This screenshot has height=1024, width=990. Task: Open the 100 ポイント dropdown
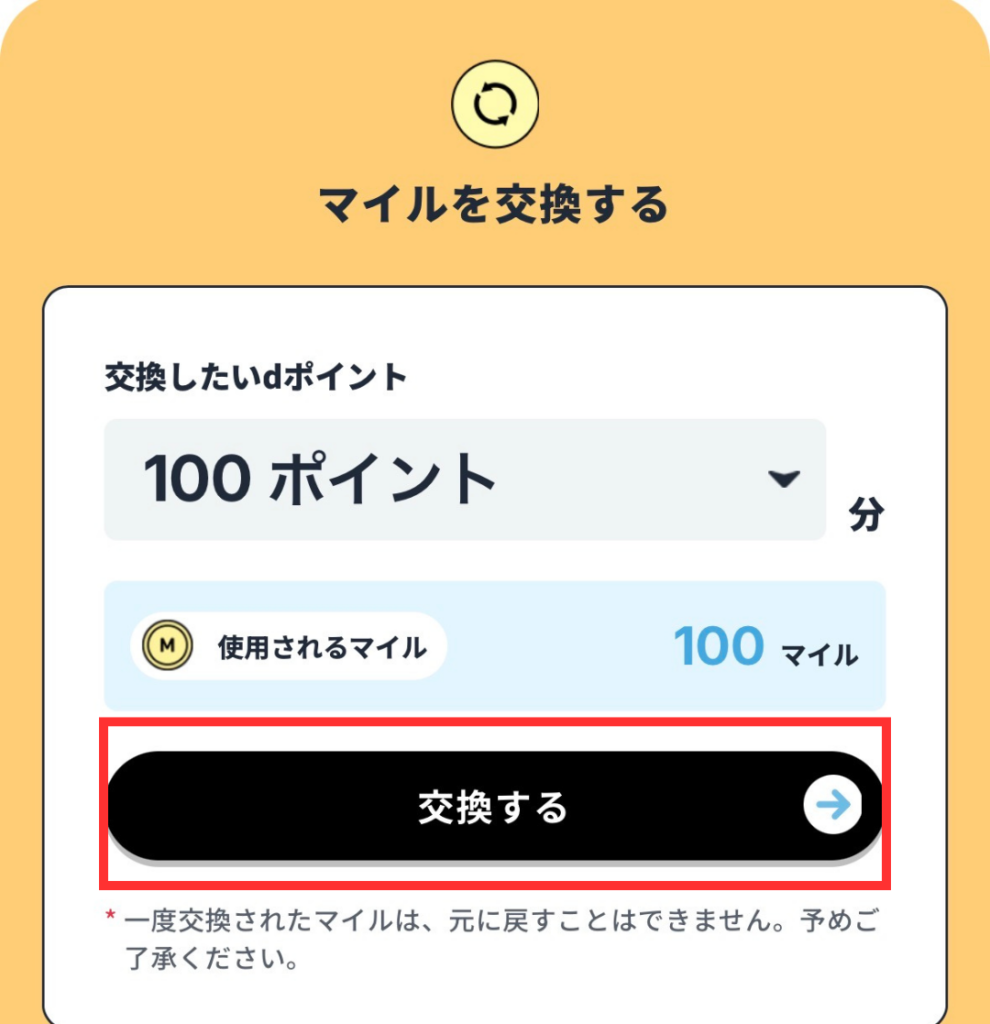(x=465, y=480)
